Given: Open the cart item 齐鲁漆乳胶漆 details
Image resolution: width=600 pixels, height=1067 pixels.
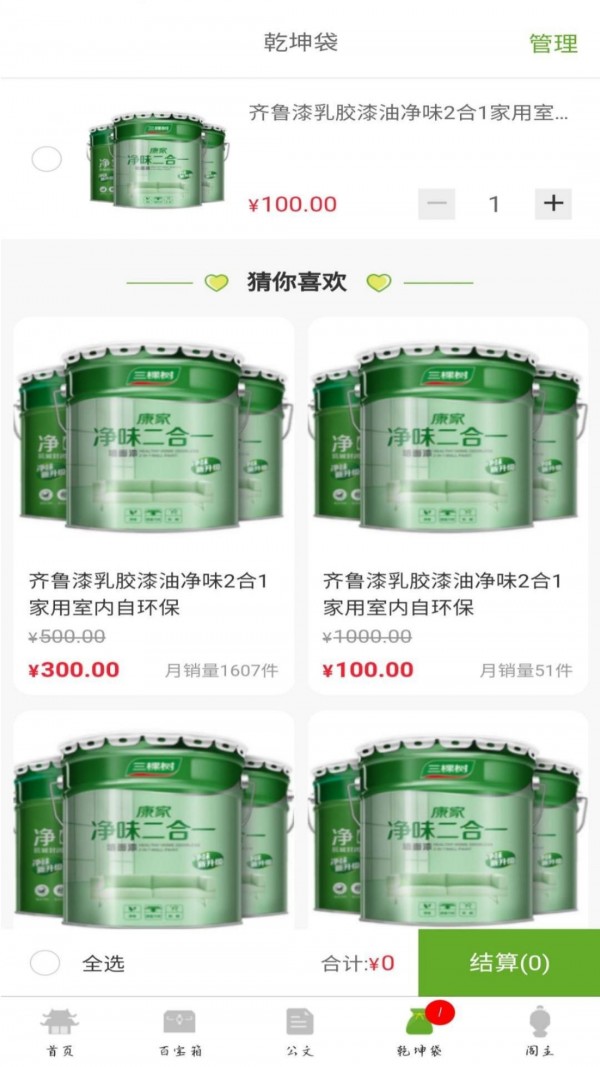Looking at the screenshot, I should click(408, 113).
